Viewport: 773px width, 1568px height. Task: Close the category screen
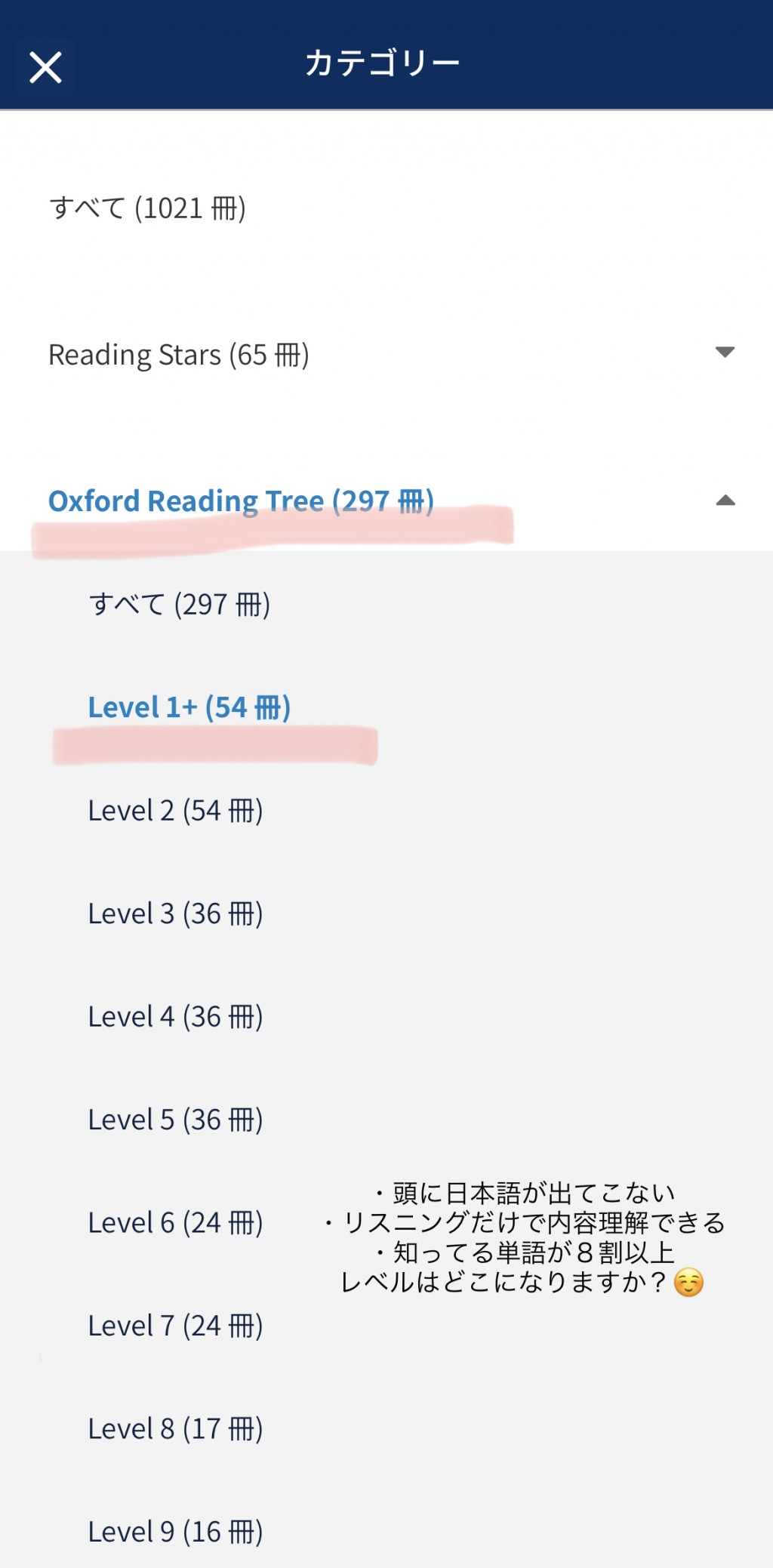click(x=45, y=68)
